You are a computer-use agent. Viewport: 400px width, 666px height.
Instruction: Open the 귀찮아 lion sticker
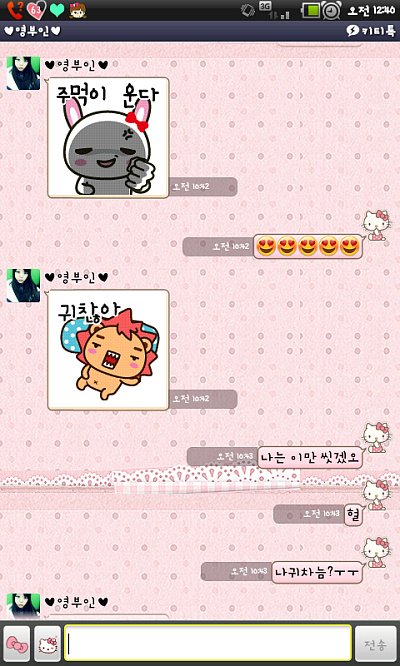coord(108,350)
